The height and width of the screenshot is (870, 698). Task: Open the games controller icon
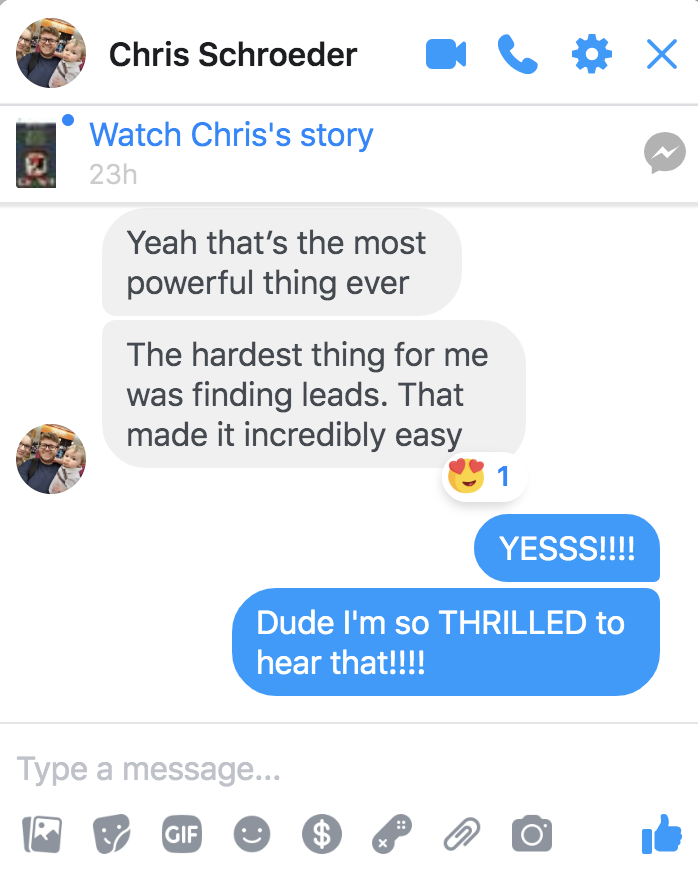coord(391,833)
